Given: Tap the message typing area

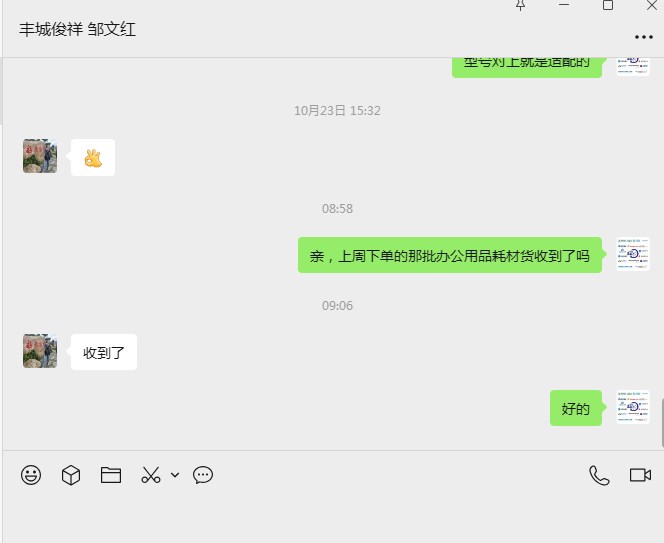Looking at the screenshot, I should (x=330, y=515).
